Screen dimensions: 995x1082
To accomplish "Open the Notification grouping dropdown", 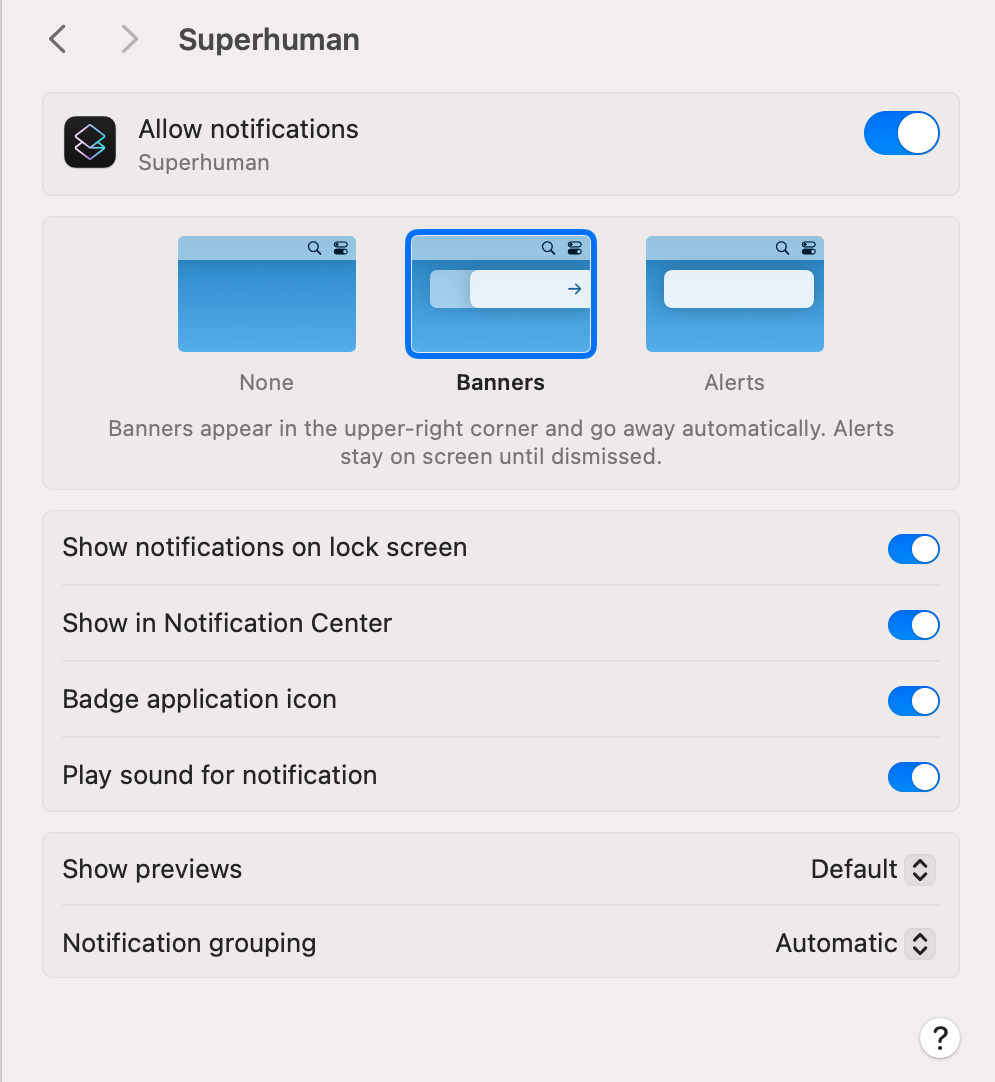I will click(855, 943).
